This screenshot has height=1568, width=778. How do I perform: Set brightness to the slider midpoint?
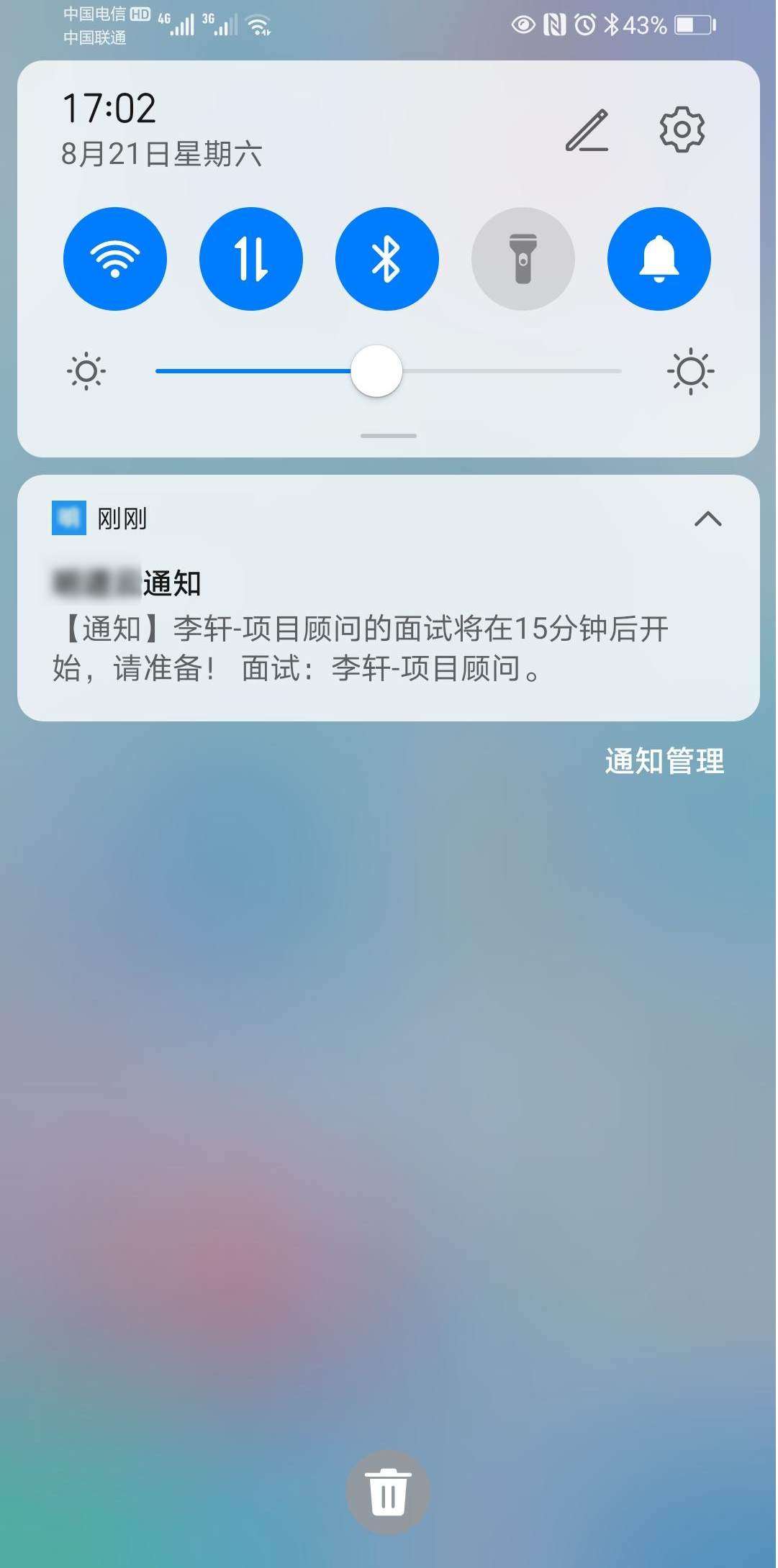coord(389,371)
